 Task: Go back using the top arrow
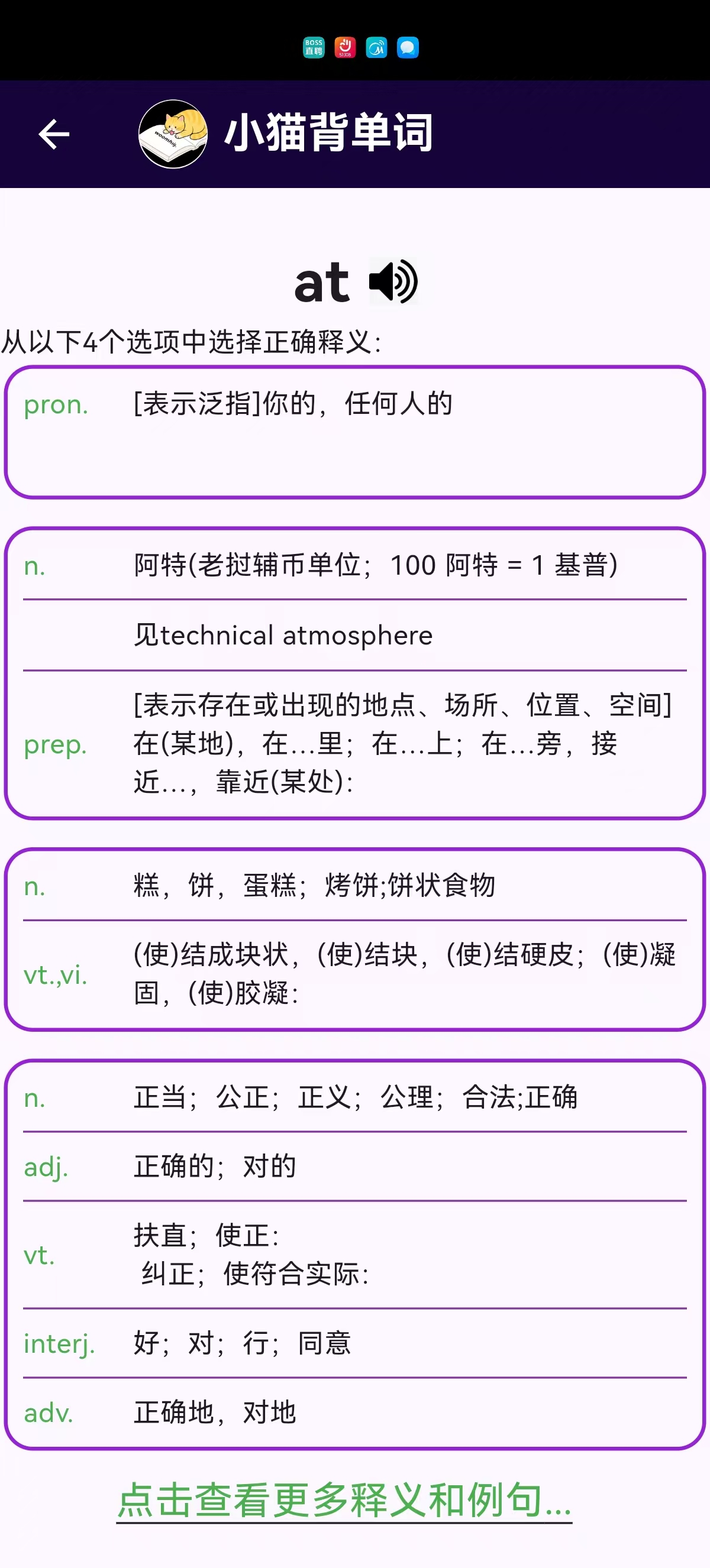coord(54,135)
